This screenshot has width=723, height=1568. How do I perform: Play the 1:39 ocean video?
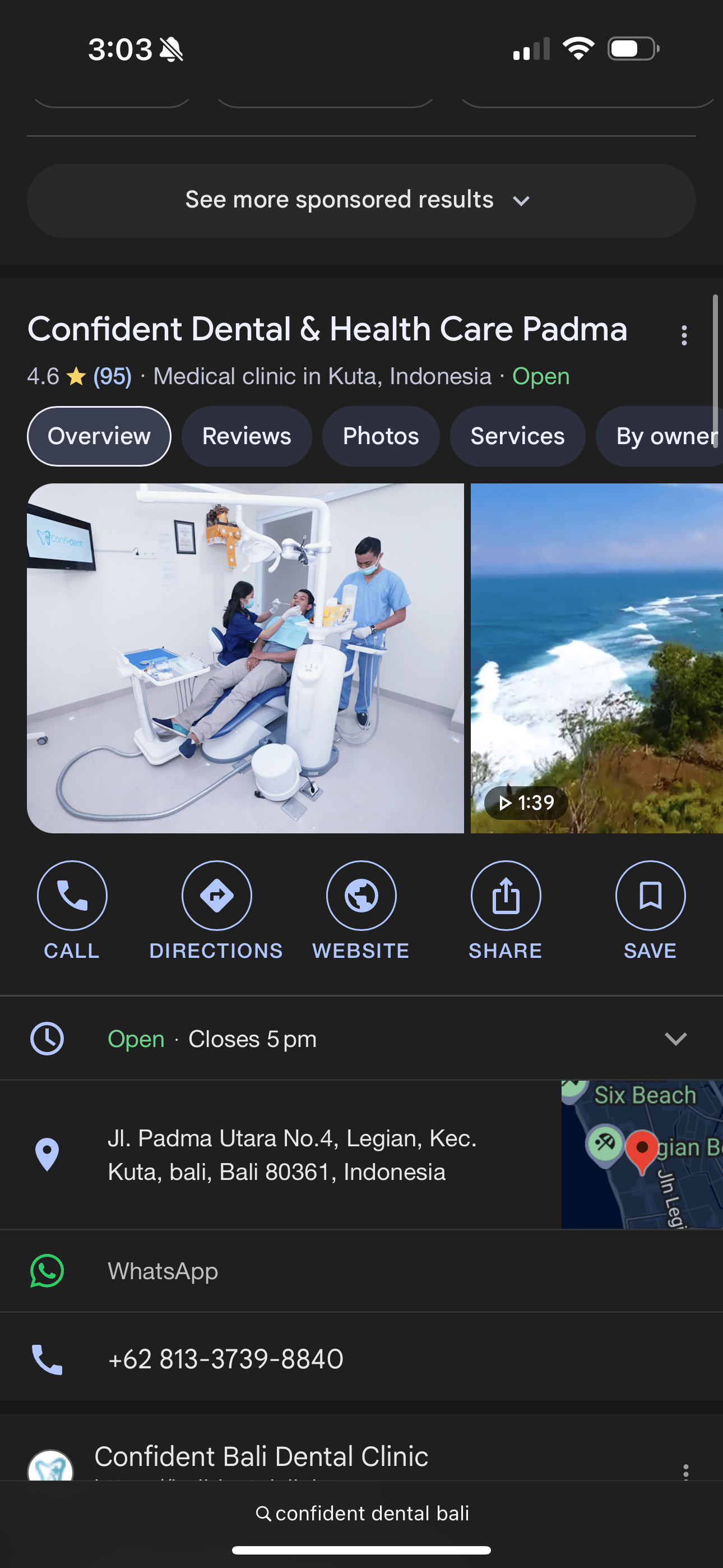tap(596, 658)
